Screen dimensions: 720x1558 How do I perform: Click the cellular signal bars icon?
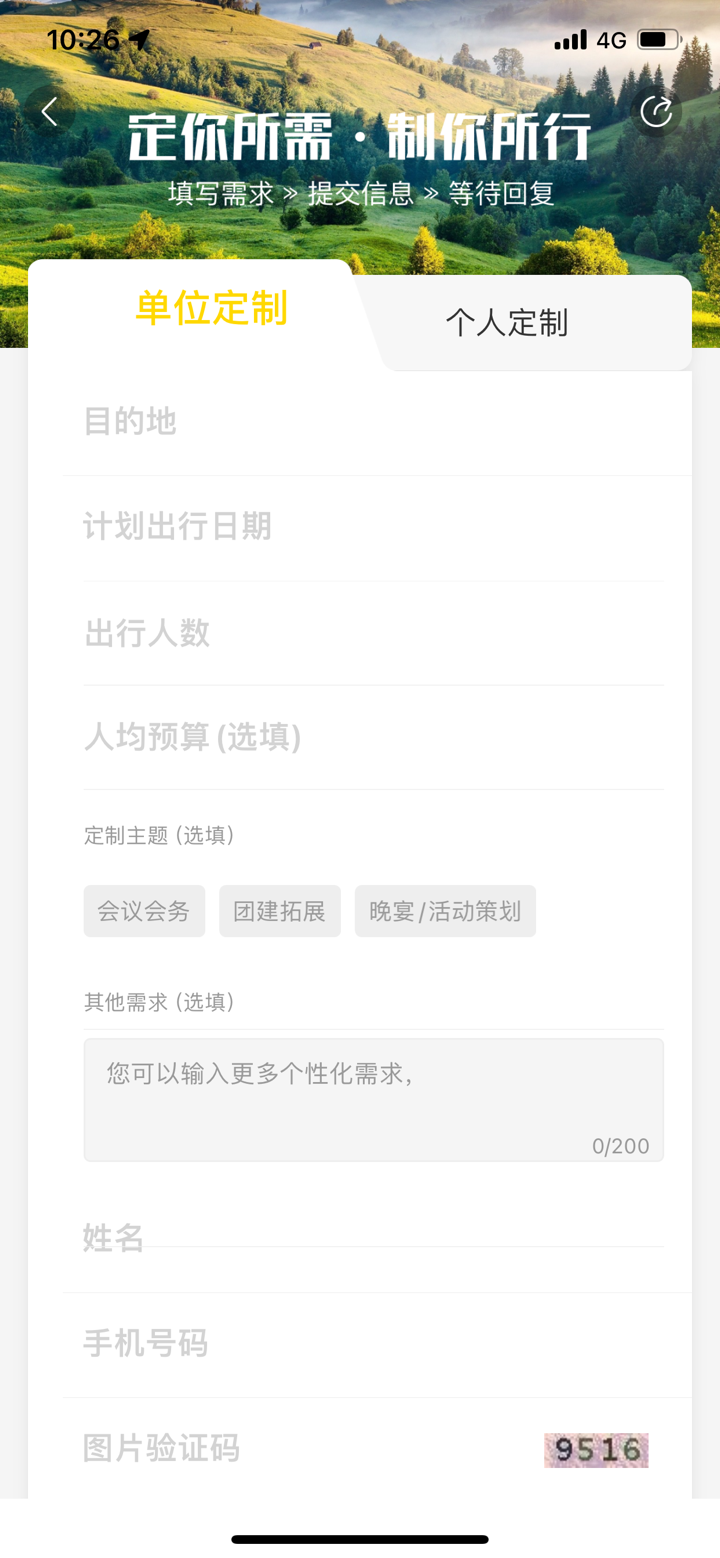(x=570, y=40)
